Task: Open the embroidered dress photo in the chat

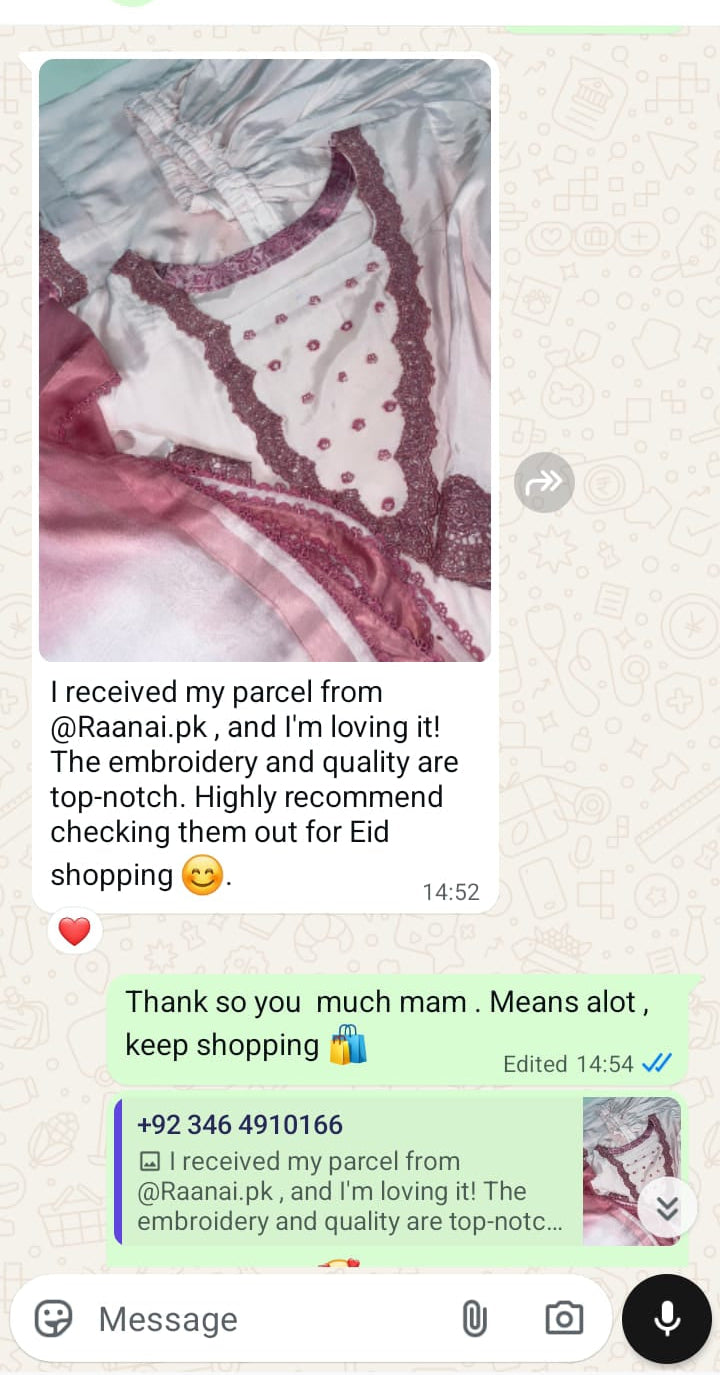Action: pos(265,360)
